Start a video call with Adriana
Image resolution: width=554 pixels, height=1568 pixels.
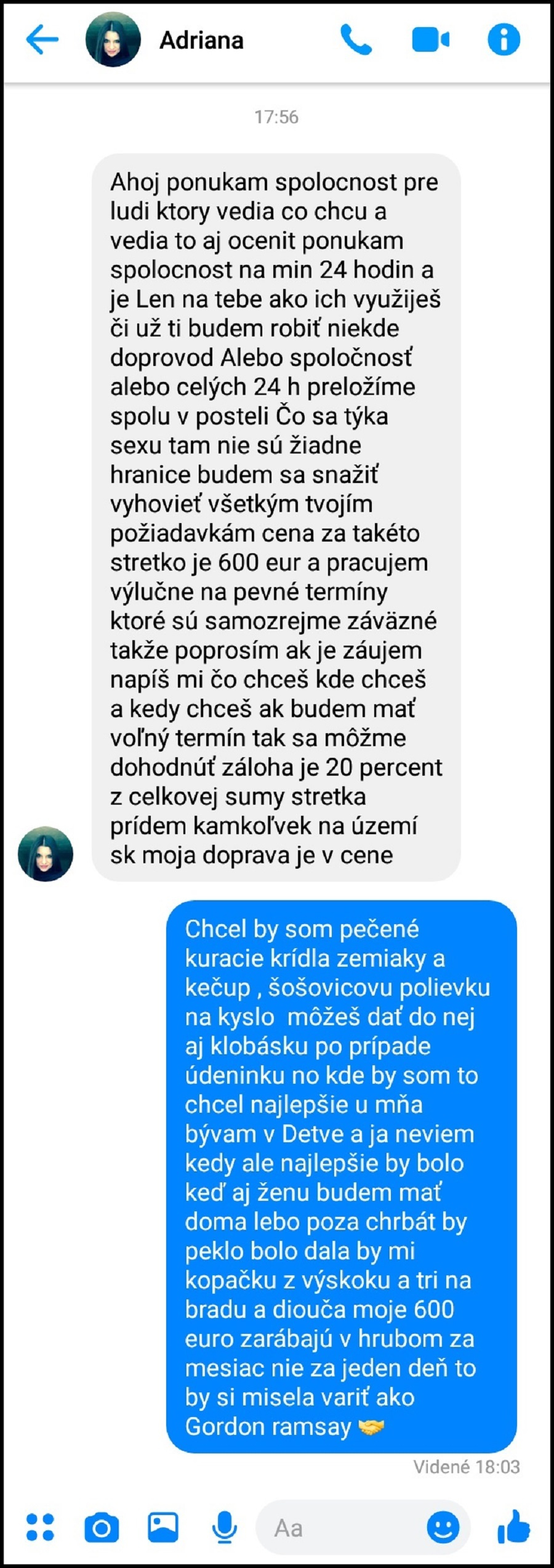coord(430,41)
